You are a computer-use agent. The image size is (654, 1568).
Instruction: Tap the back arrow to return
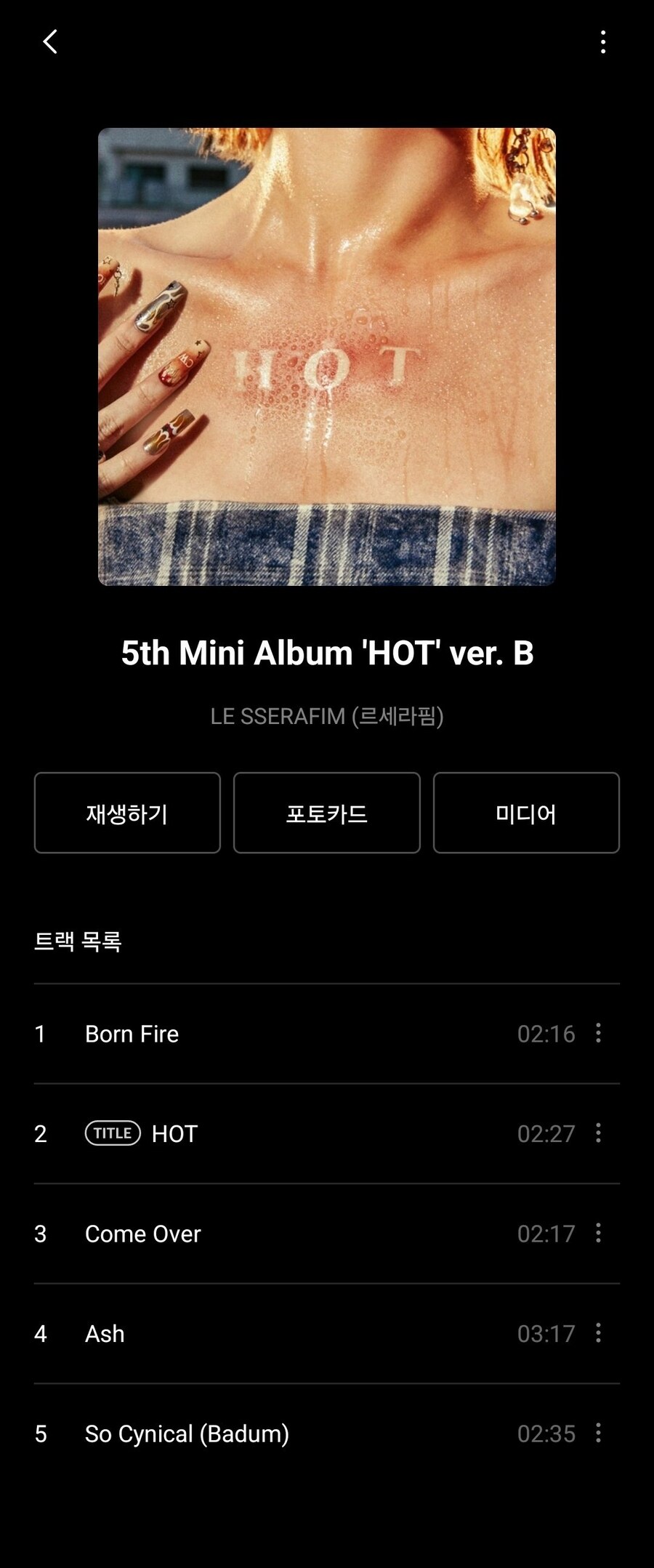[49, 42]
